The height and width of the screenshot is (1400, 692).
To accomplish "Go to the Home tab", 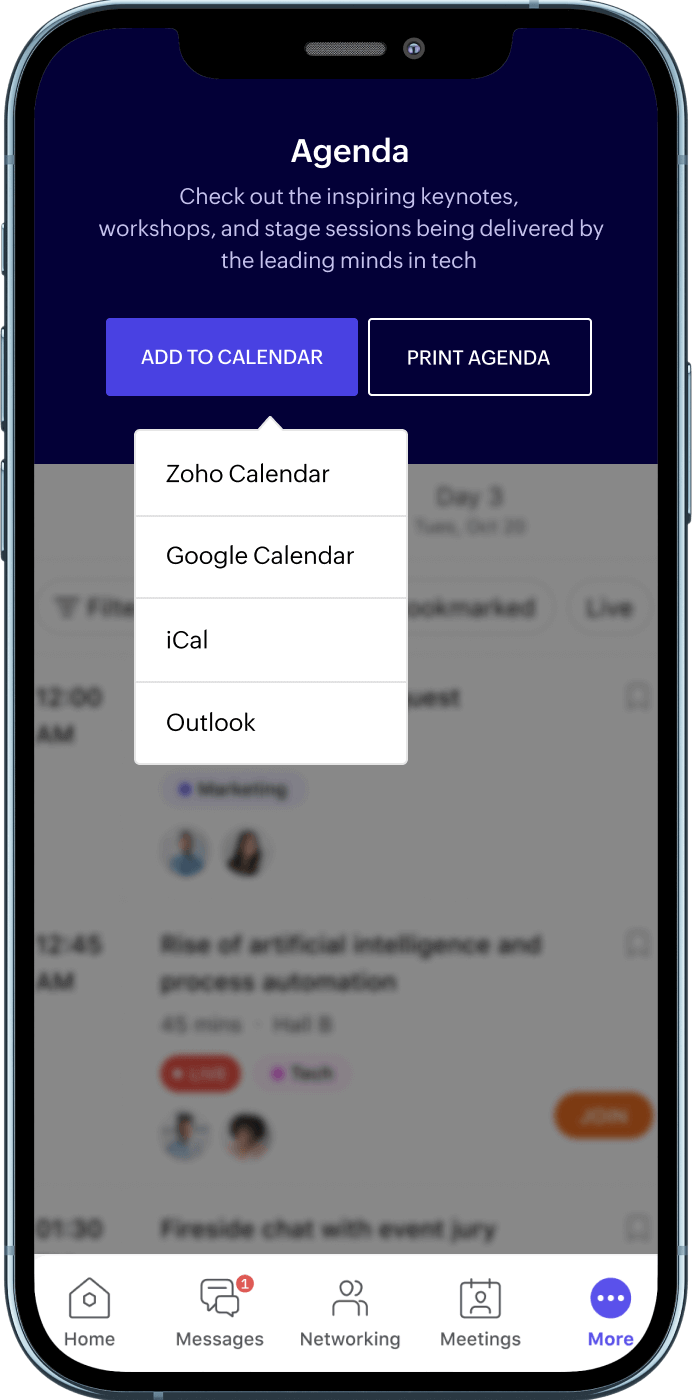I will [x=89, y=1311].
